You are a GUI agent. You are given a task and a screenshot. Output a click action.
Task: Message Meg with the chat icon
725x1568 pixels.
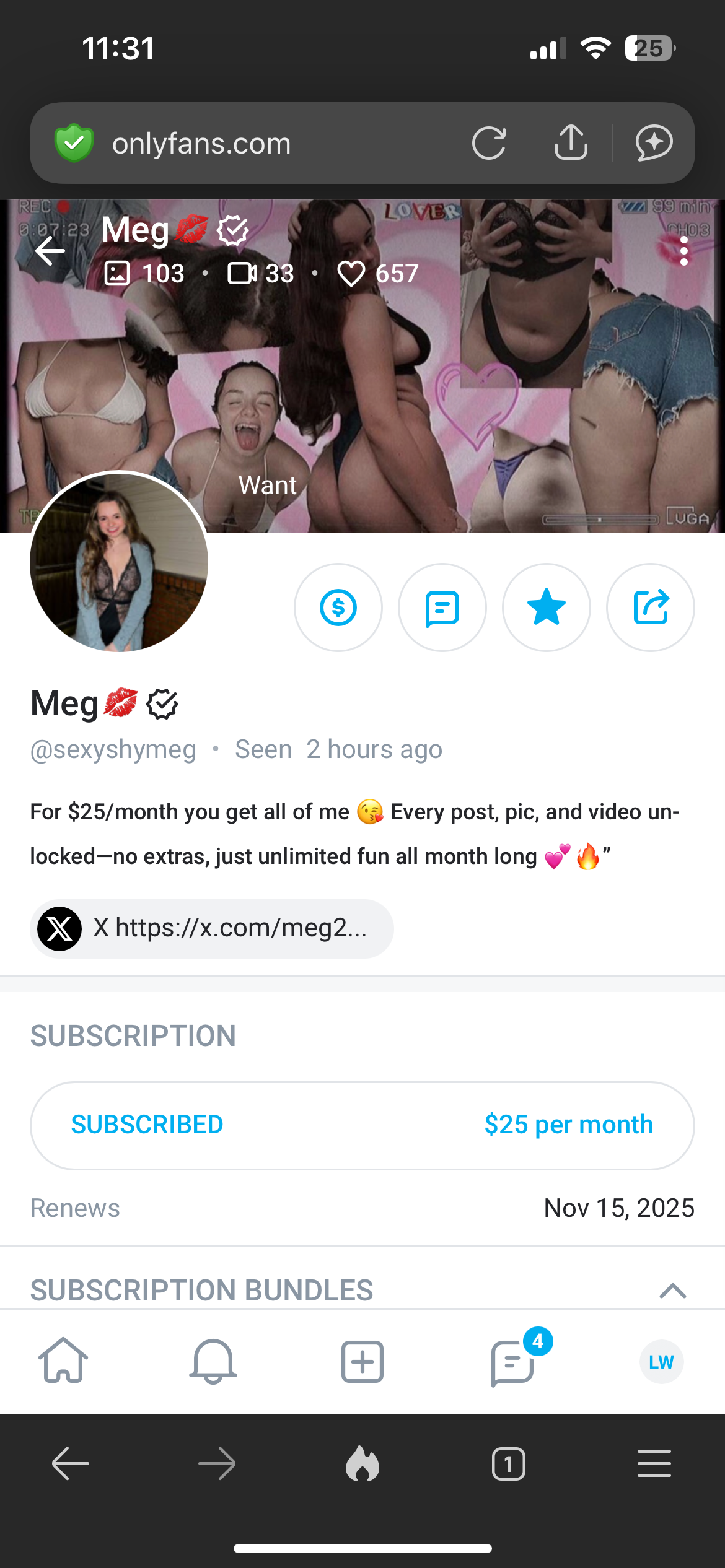(x=442, y=608)
